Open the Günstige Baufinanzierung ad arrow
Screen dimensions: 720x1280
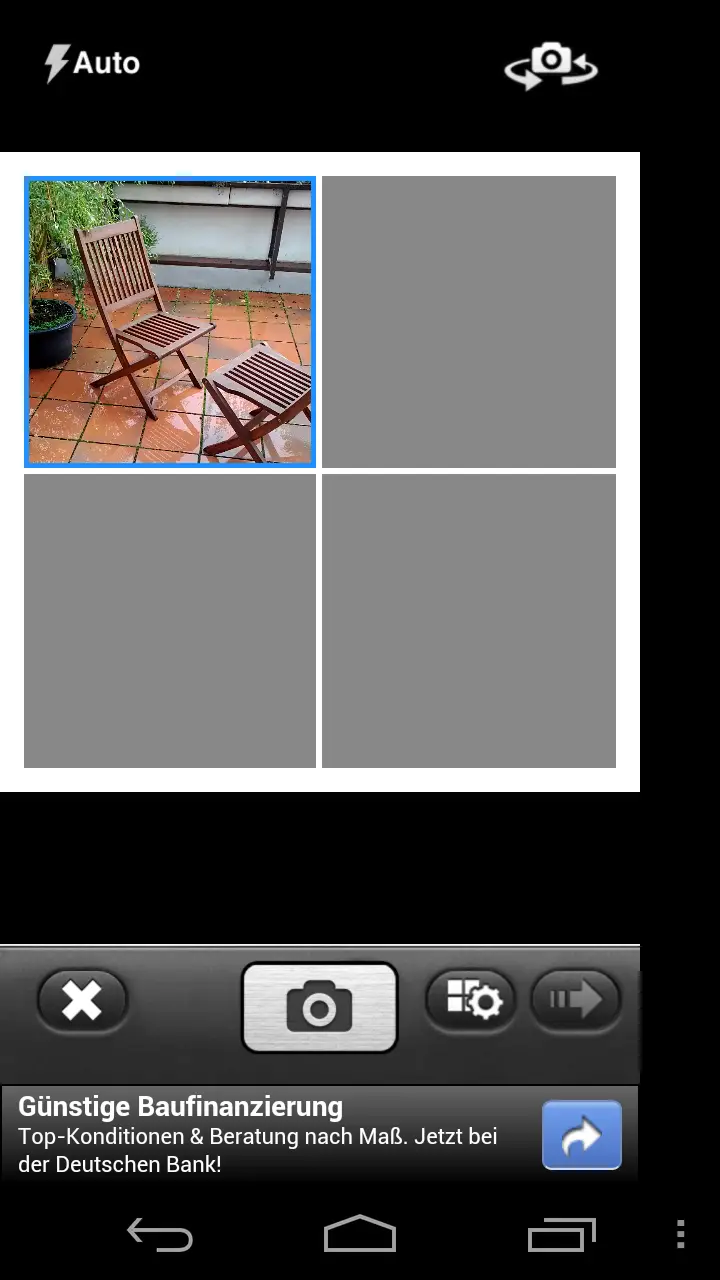click(582, 1135)
